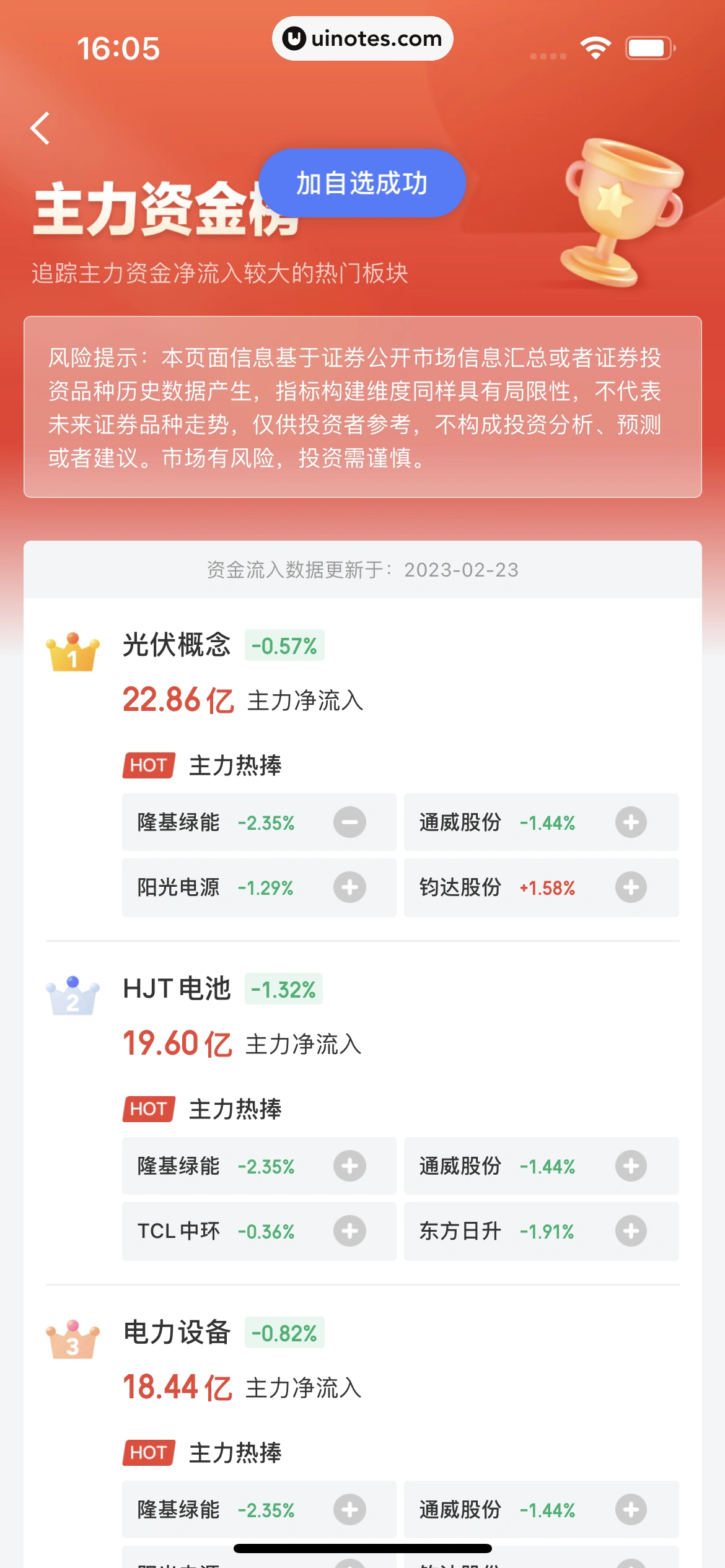Tap the HOT badge in the HJT电池 card
The width and height of the screenshot is (725, 1568).
(x=148, y=1108)
